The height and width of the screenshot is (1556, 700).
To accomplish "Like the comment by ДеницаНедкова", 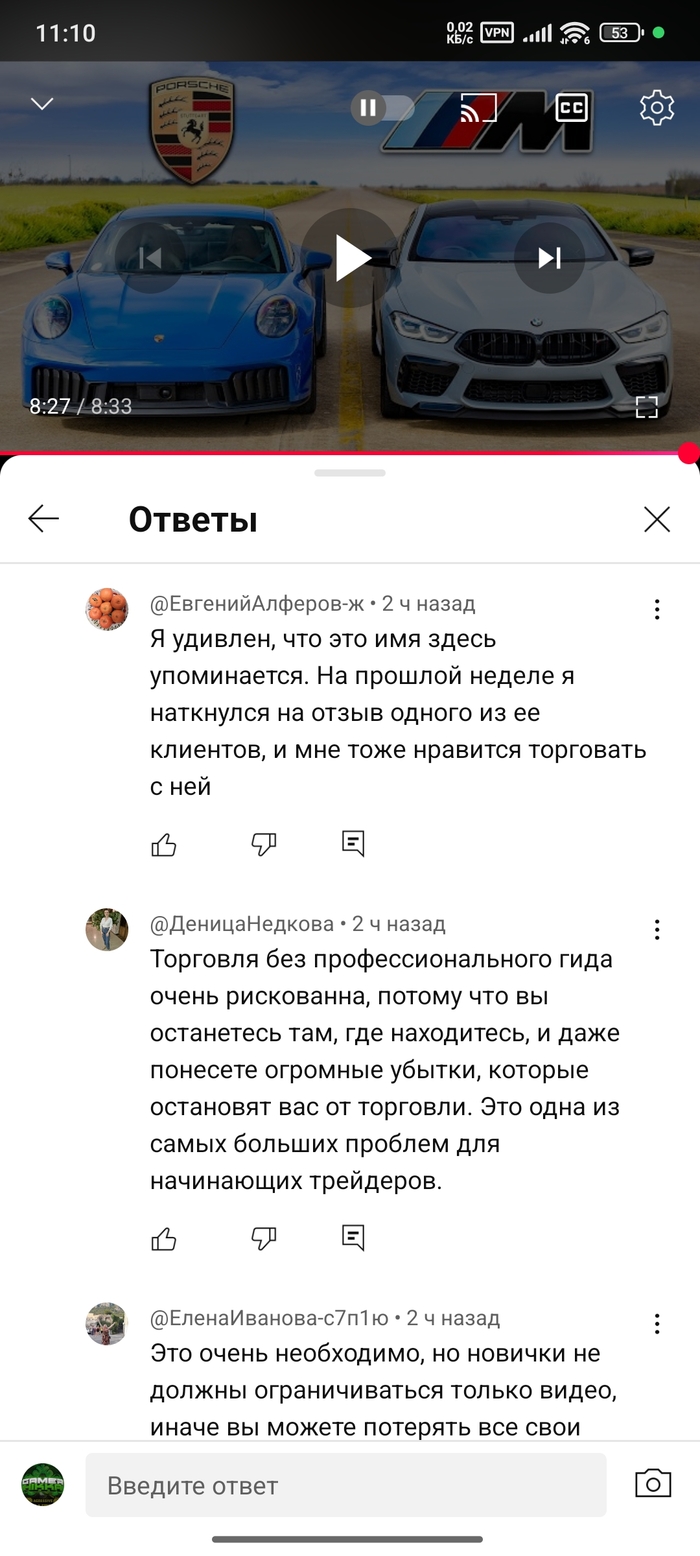I will (164, 1240).
